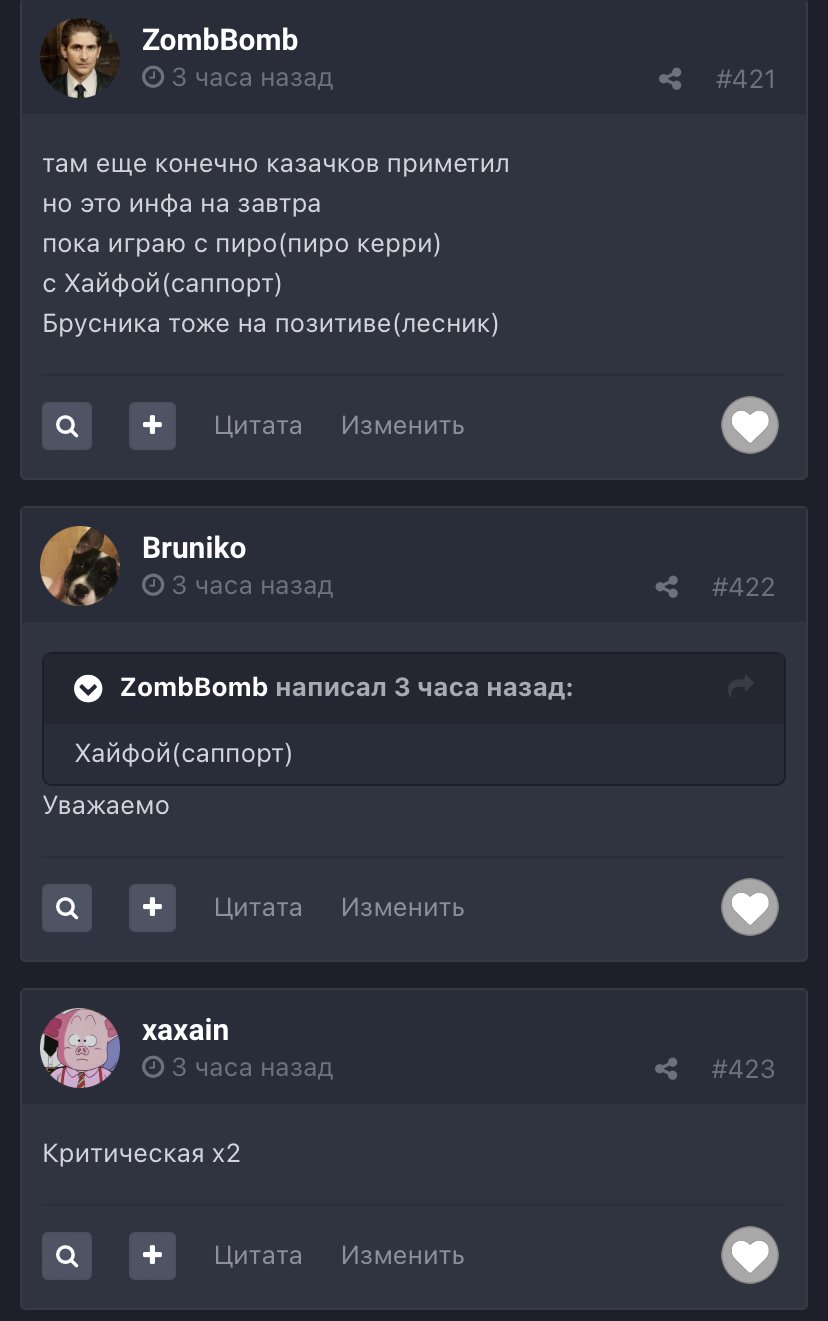This screenshot has height=1321, width=828.
Task: Open post number #421 link
Action: coord(745,79)
